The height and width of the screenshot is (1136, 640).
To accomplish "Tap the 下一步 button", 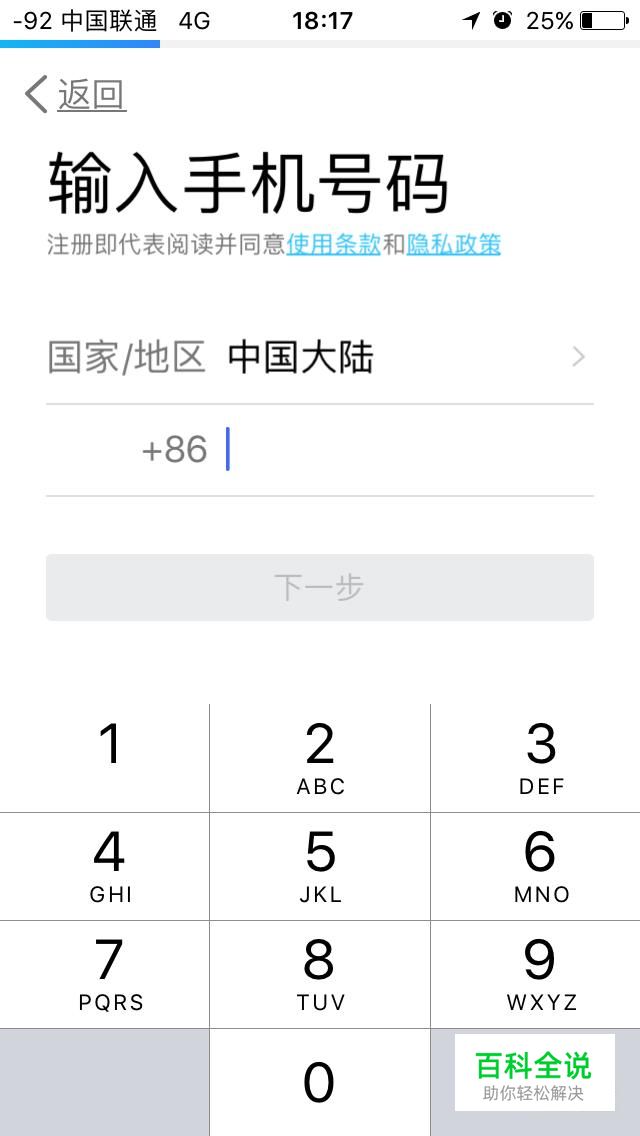I will (320, 587).
